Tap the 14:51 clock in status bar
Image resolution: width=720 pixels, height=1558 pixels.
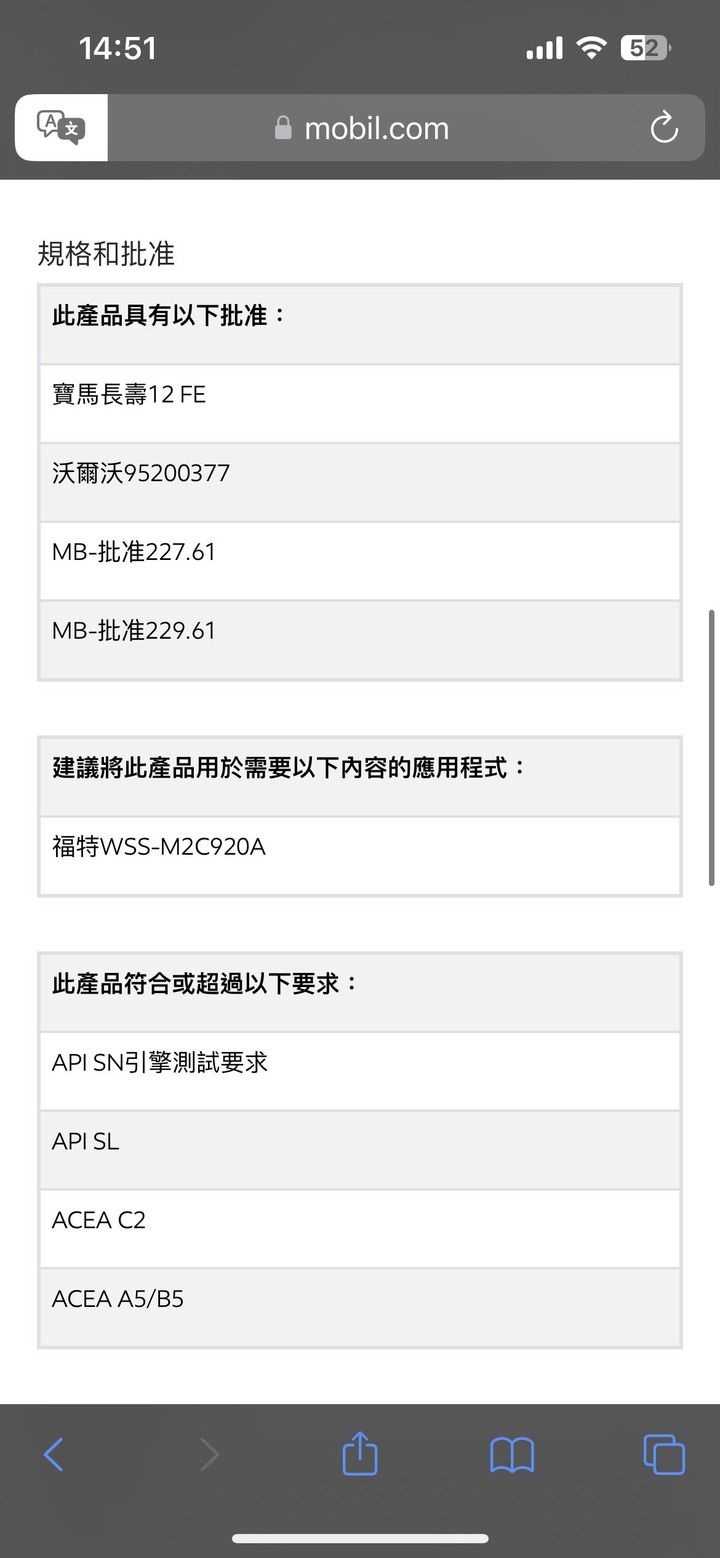tap(119, 46)
